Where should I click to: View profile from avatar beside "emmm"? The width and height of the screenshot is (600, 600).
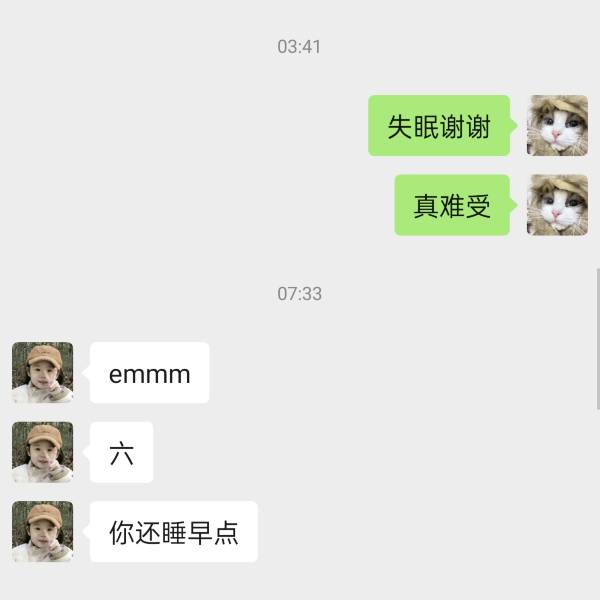pos(42,373)
